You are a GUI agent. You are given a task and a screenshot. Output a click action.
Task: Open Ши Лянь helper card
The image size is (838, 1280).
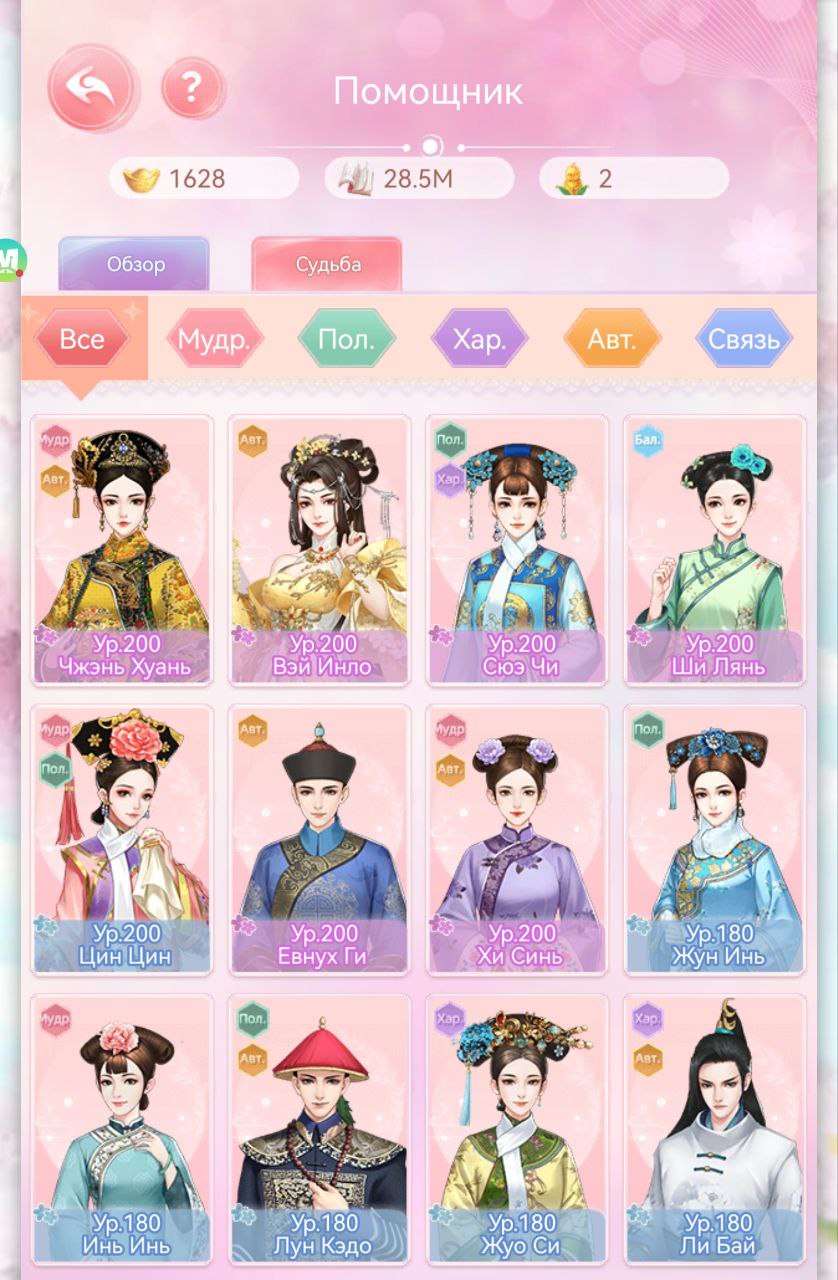pos(714,550)
